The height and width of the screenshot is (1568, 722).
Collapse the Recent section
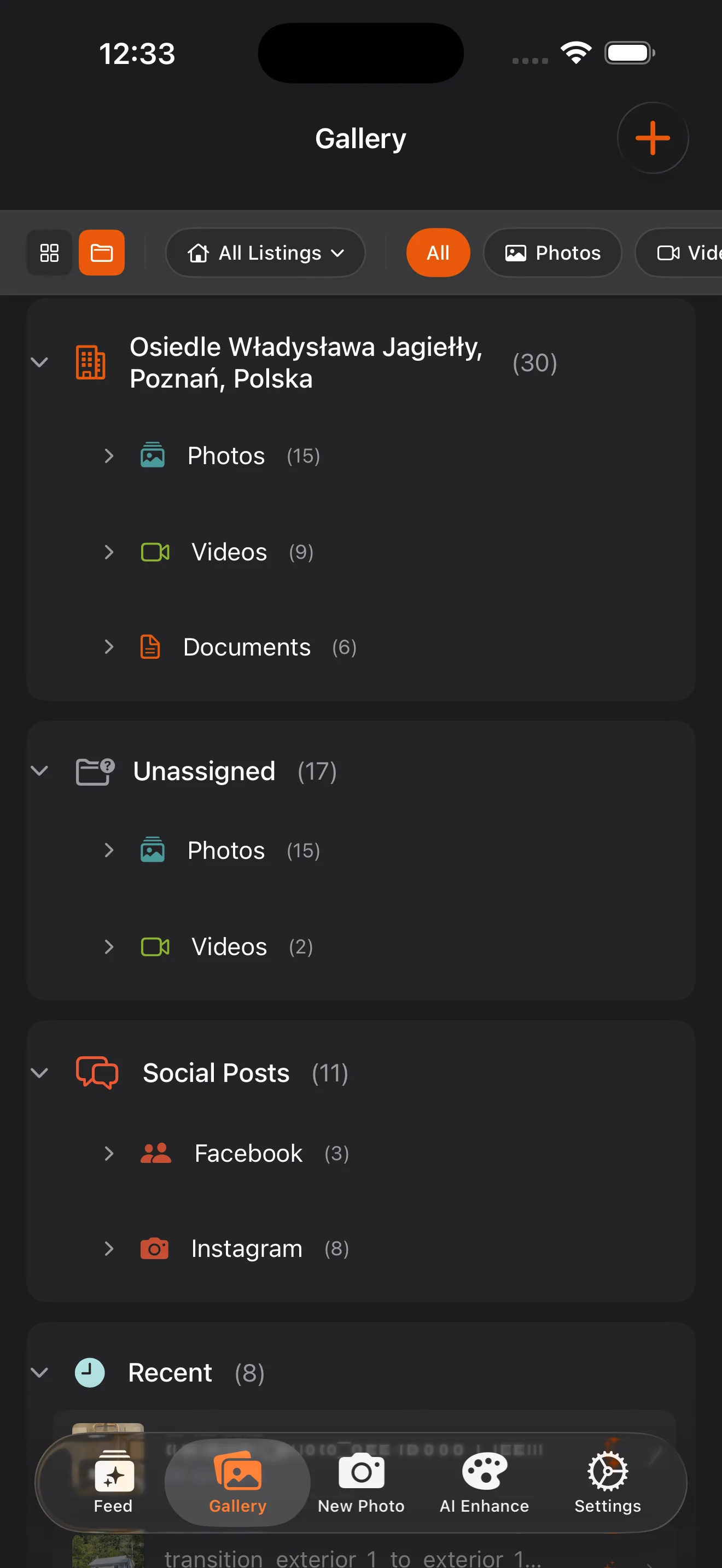click(x=39, y=1373)
